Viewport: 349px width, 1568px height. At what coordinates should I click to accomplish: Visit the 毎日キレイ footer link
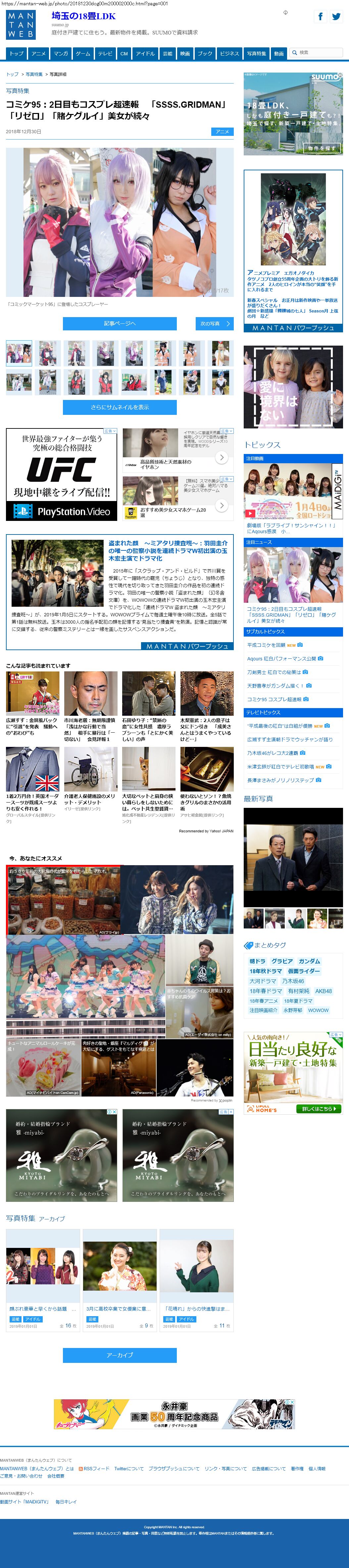[66, 1502]
